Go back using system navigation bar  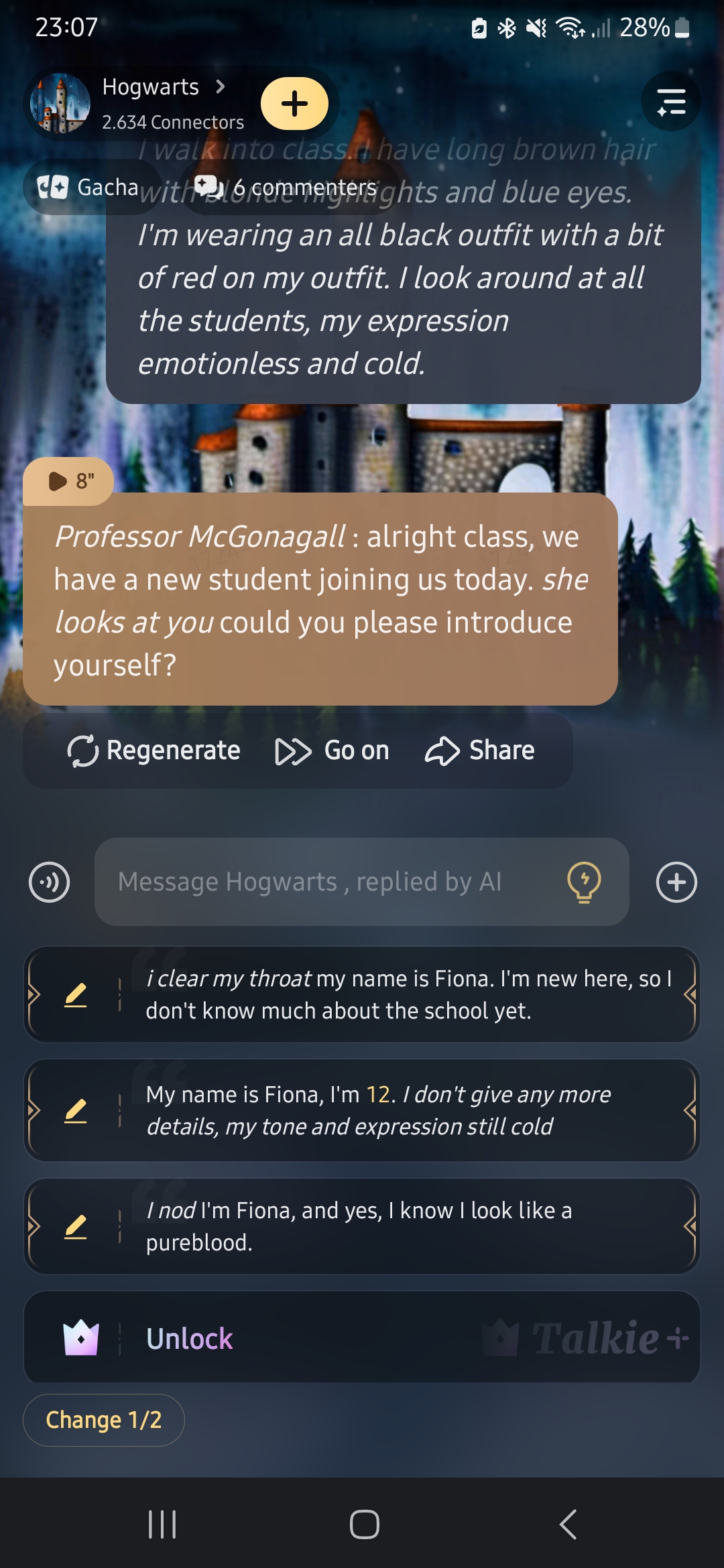click(567, 1524)
